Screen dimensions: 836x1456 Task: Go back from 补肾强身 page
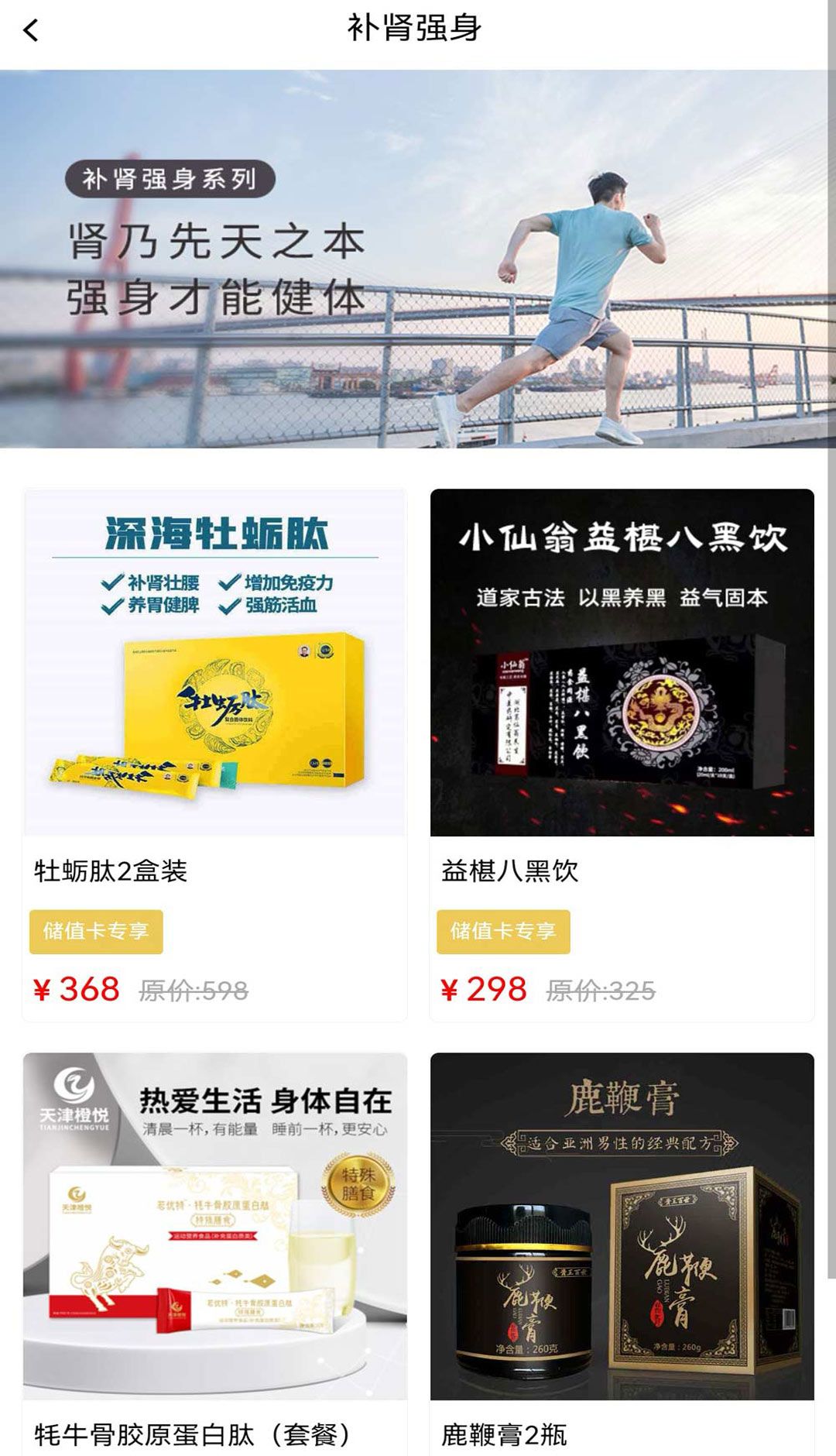[31, 31]
